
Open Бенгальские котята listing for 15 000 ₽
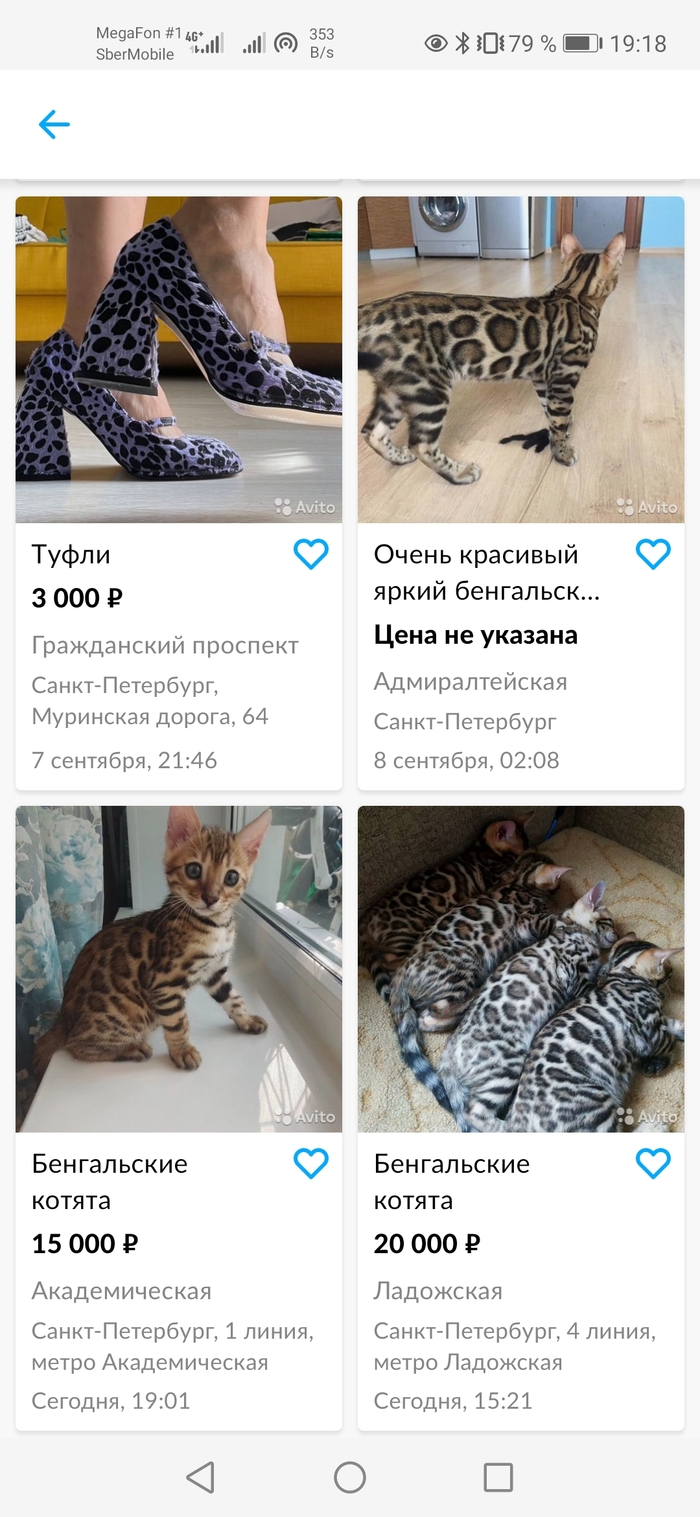(x=178, y=968)
